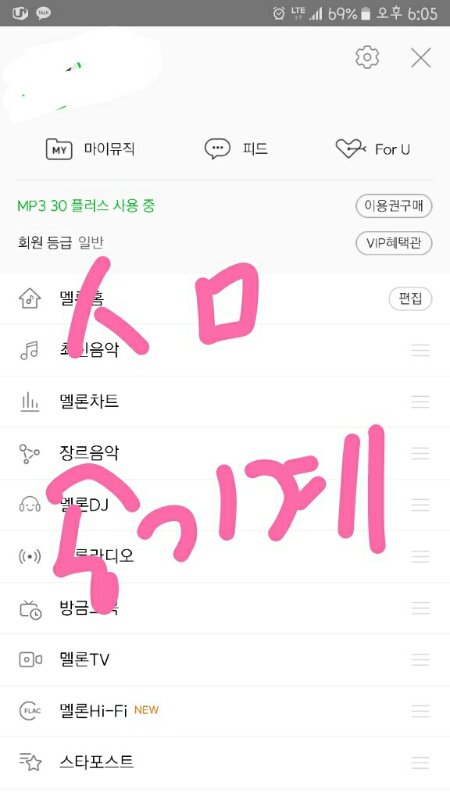Go to 피드
450x800 pixels.
[236, 149]
